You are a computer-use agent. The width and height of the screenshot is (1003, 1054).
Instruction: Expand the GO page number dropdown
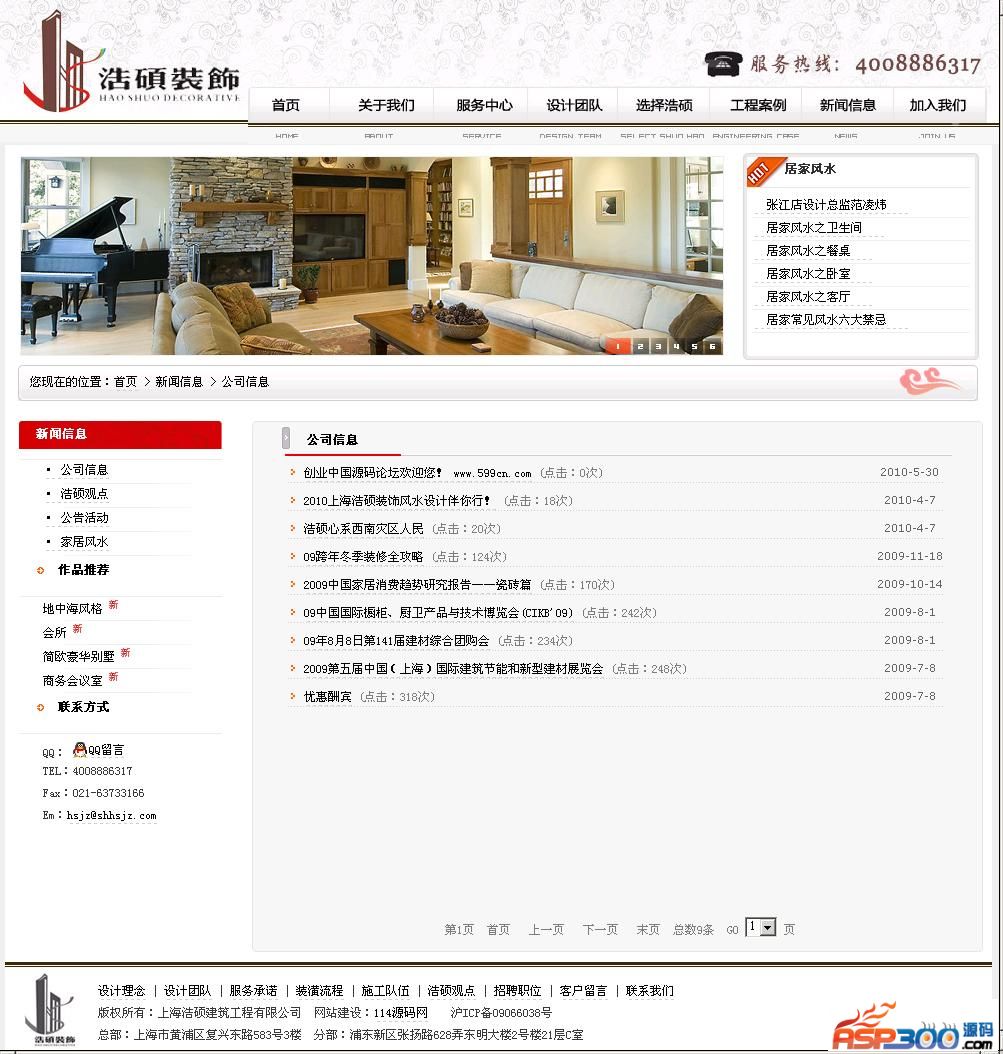pos(768,928)
